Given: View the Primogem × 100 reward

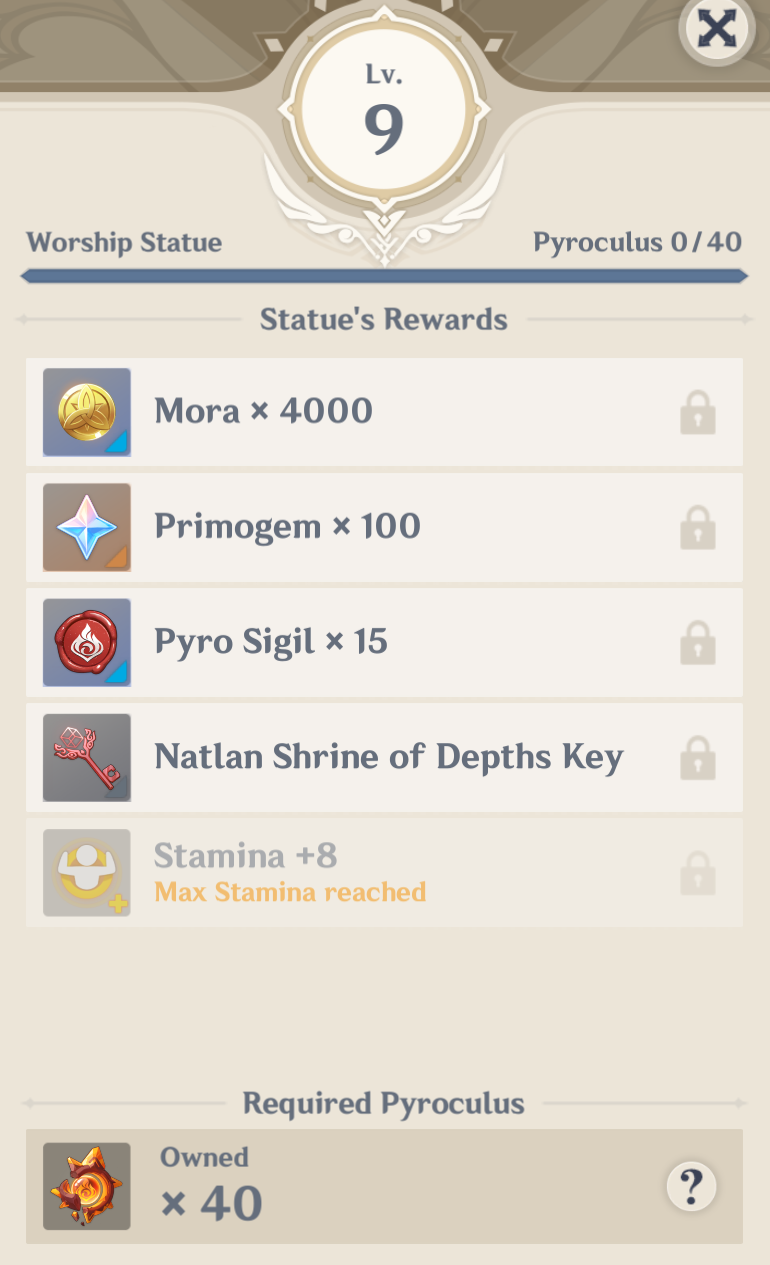Looking at the screenshot, I should click(384, 527).
